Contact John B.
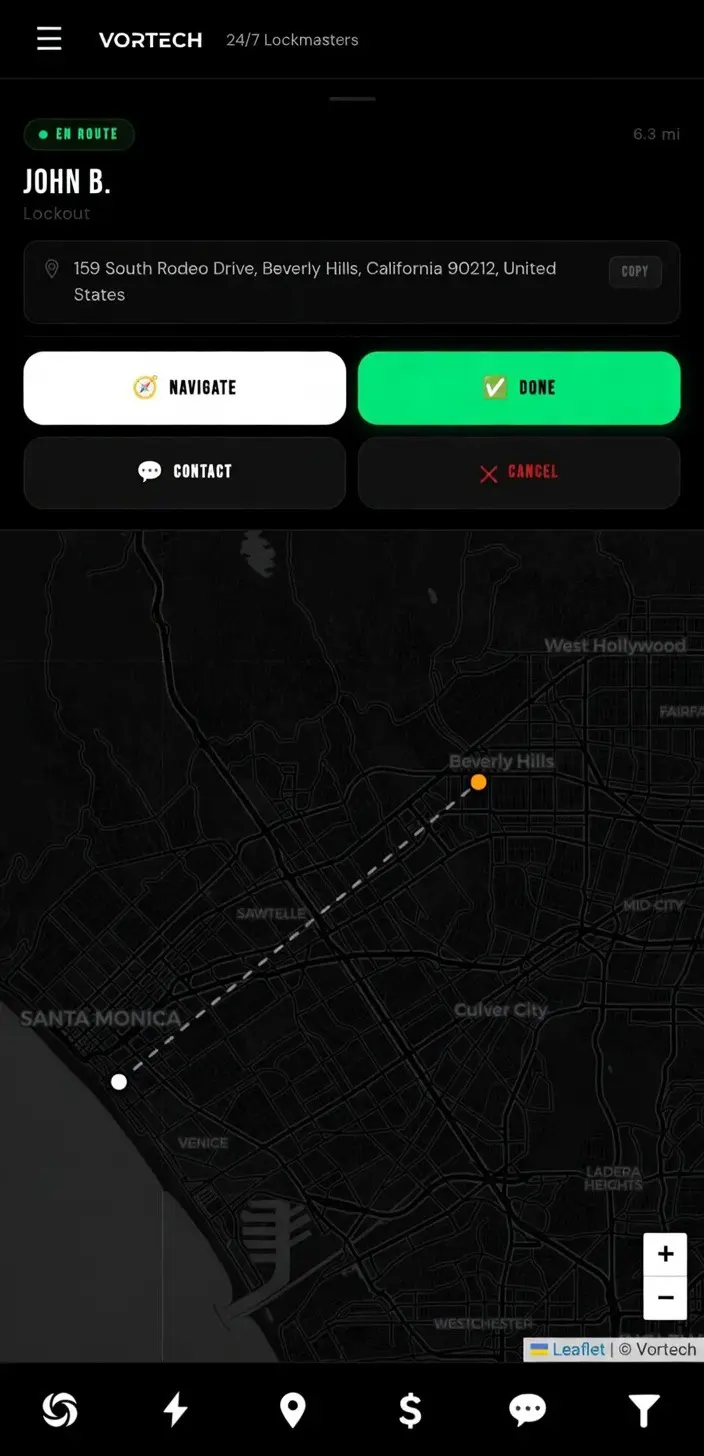Viewport: 704px width, 1456px height. (185, 472)
